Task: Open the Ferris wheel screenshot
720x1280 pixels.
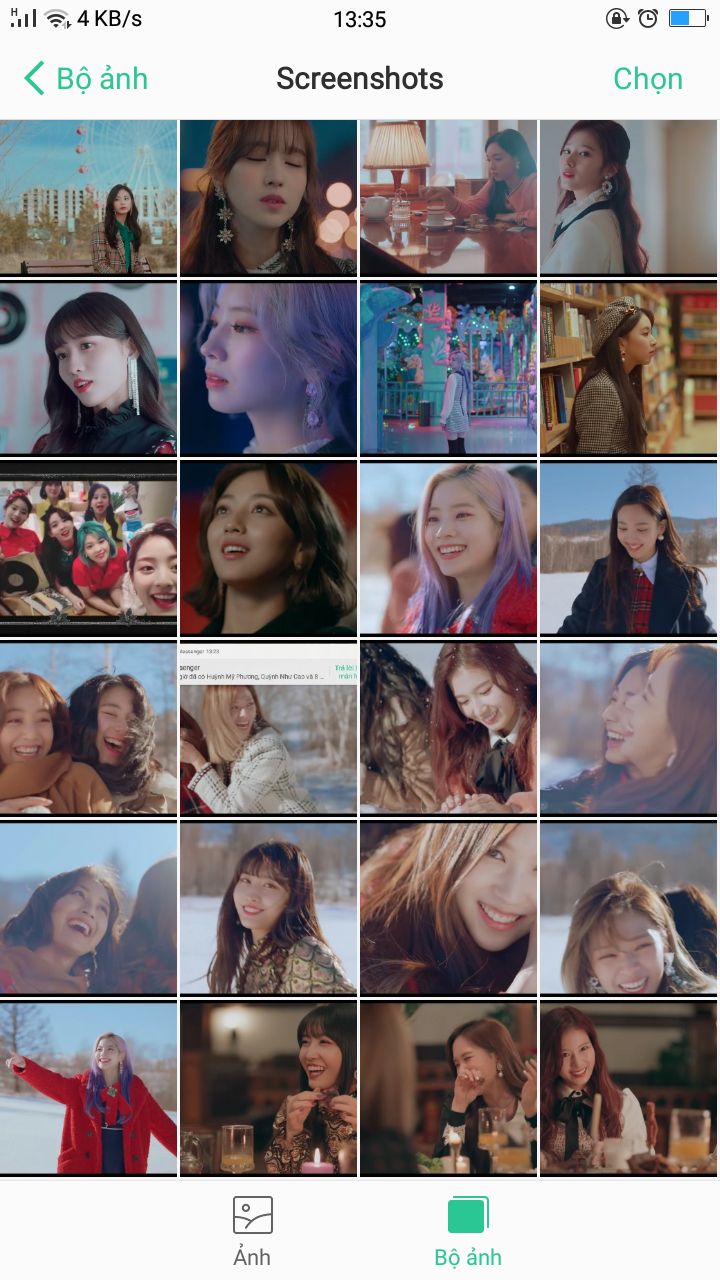Action: [88, 197]
